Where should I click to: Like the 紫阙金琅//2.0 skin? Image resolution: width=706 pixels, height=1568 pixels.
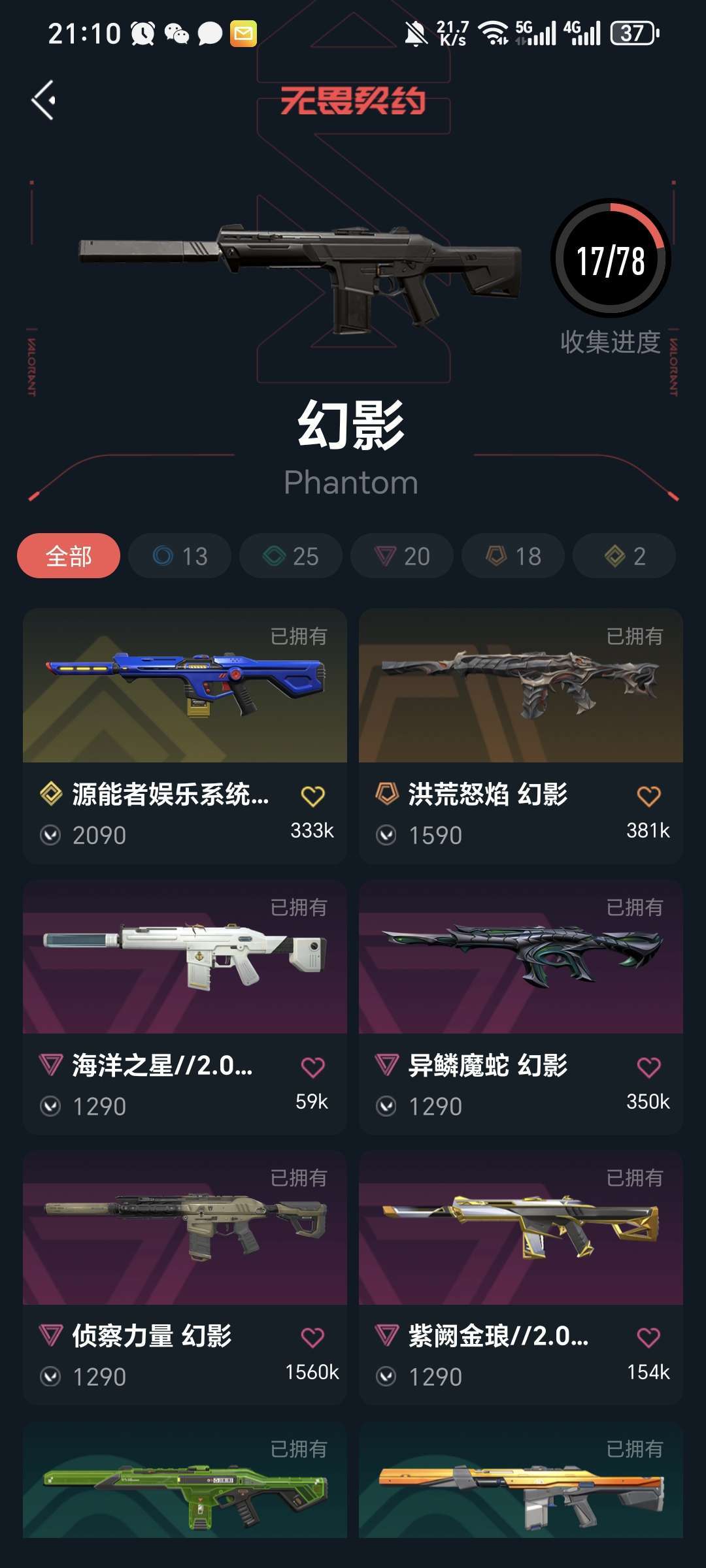click(648, 1337)
